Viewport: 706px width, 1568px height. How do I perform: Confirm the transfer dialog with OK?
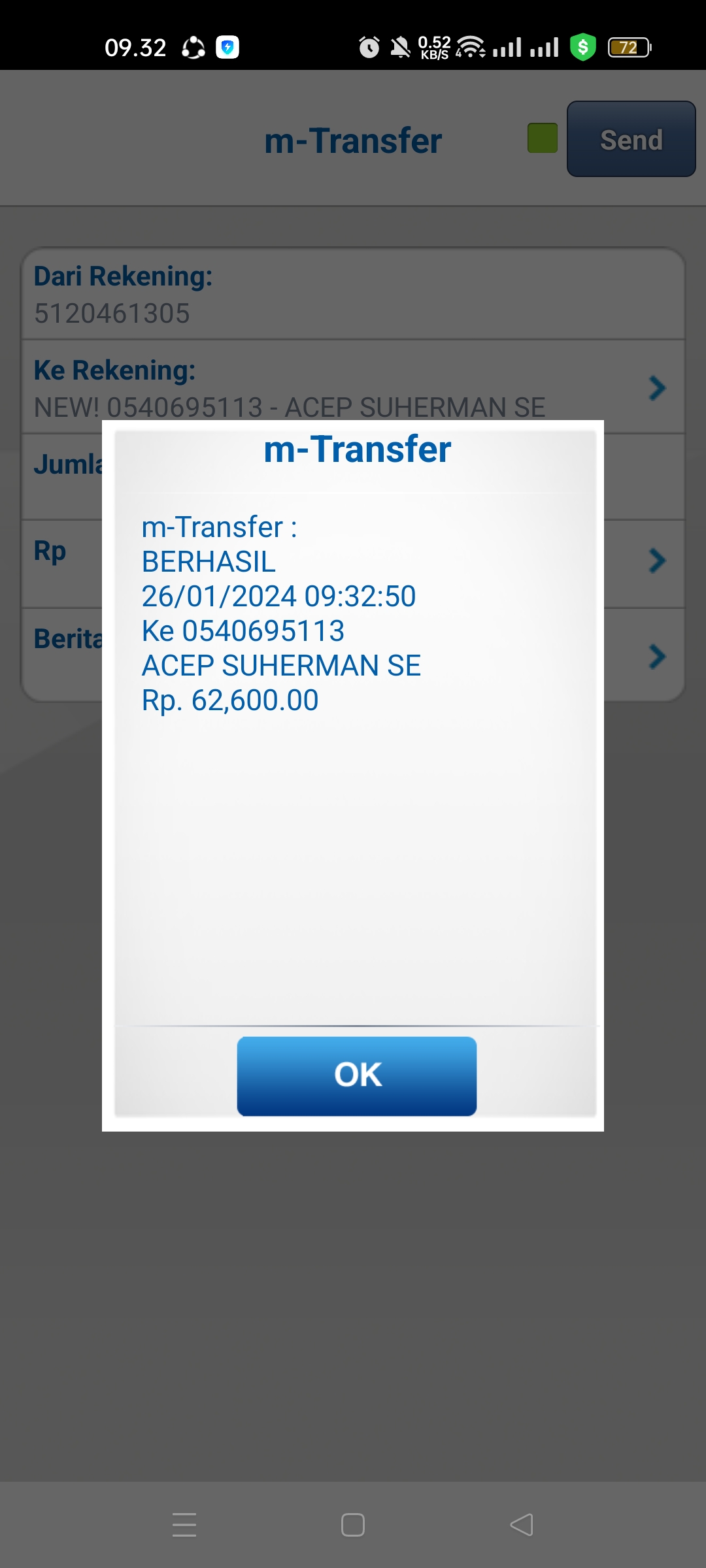357,1075
